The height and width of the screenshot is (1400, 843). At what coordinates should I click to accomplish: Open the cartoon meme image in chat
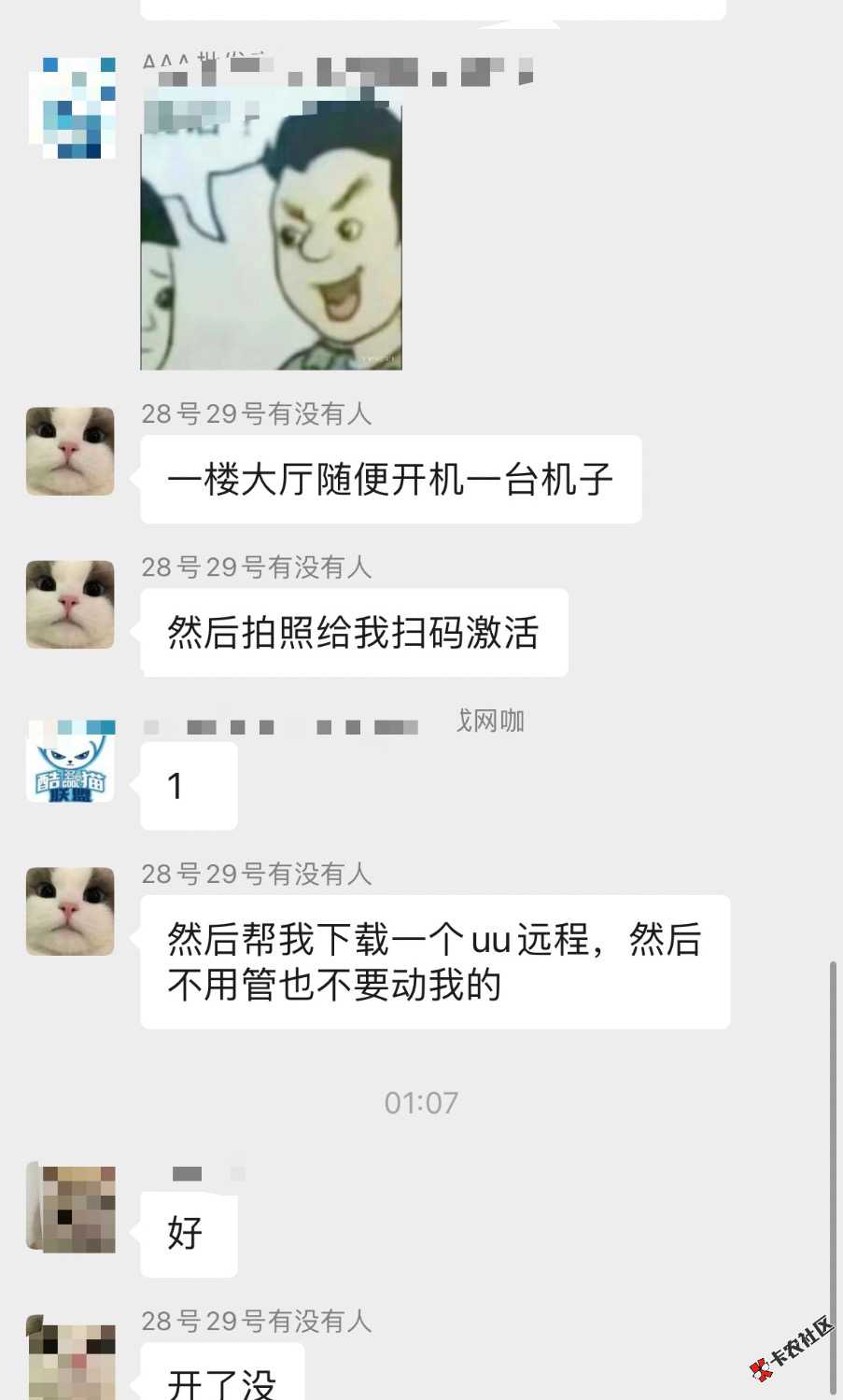pos(271,238)
